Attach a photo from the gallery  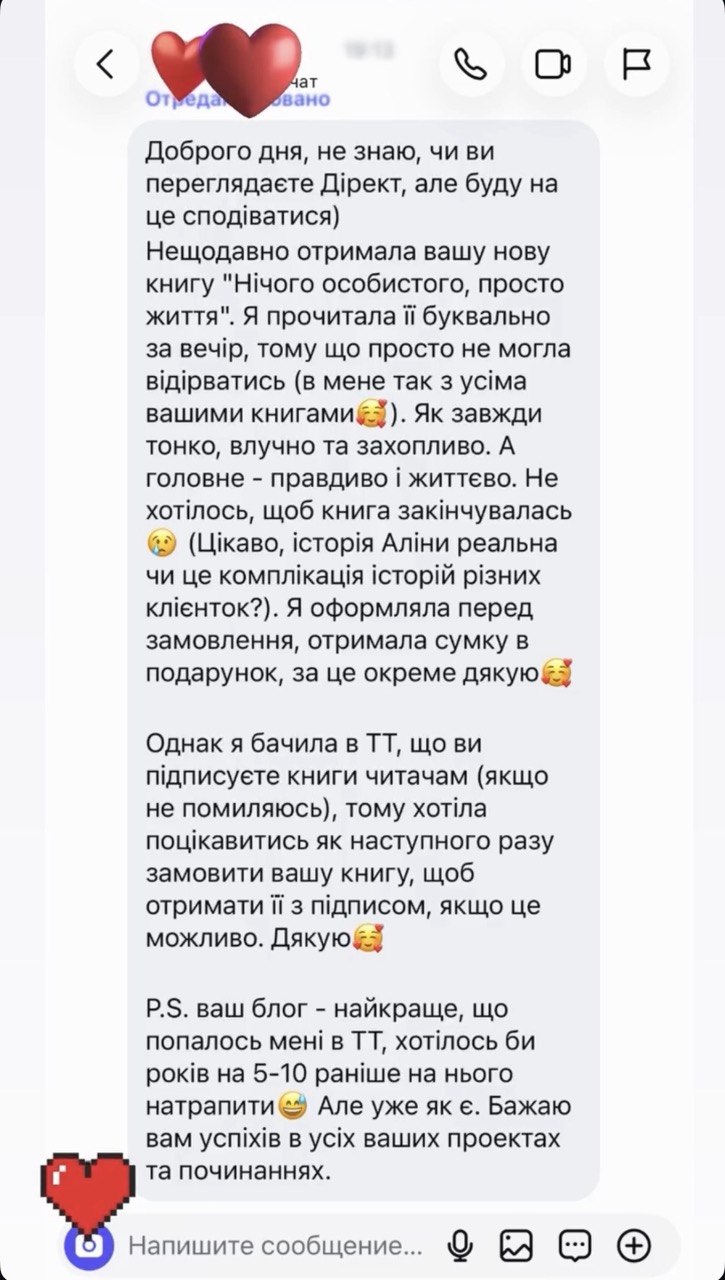tap(517, 1246)
